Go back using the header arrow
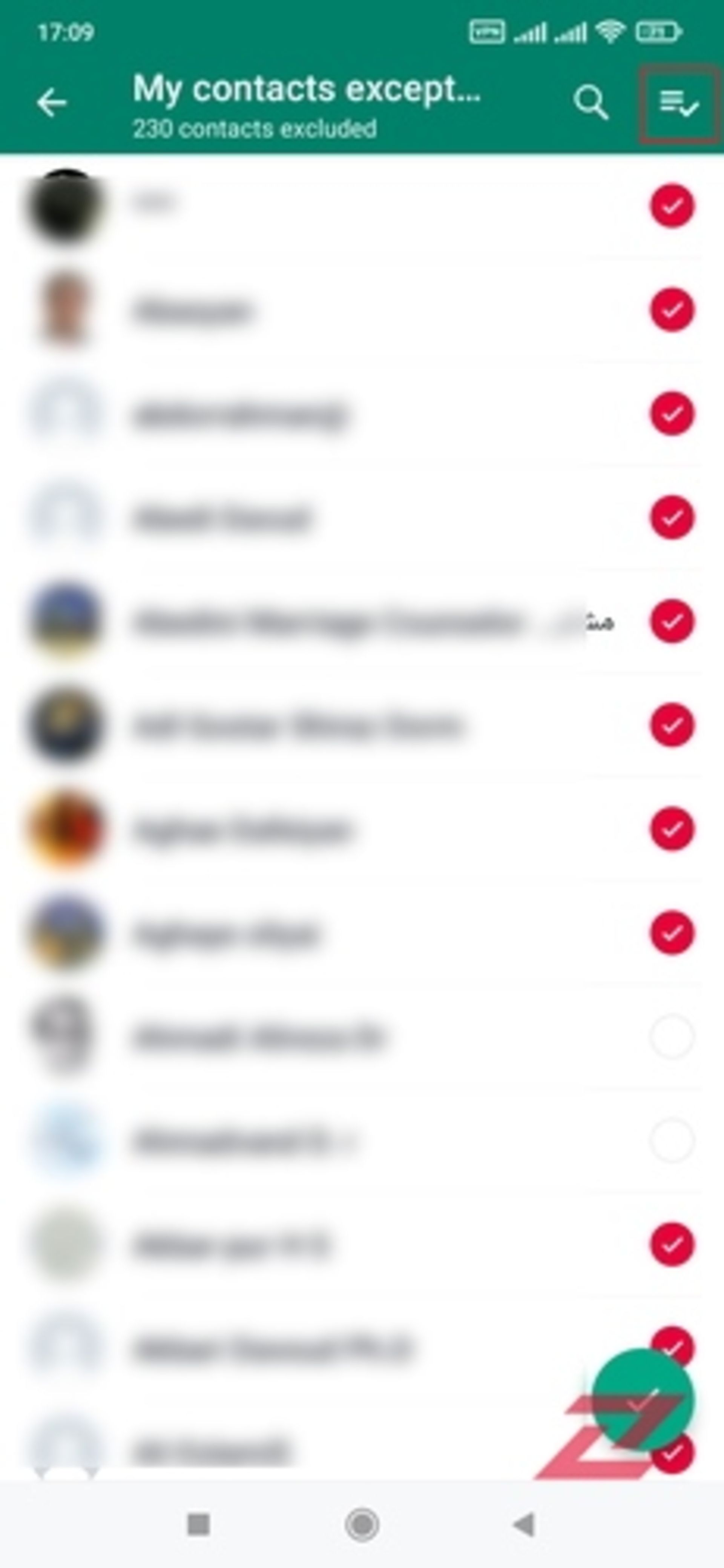The height and width of the screenshot is (1568, 724). point(52,103)
